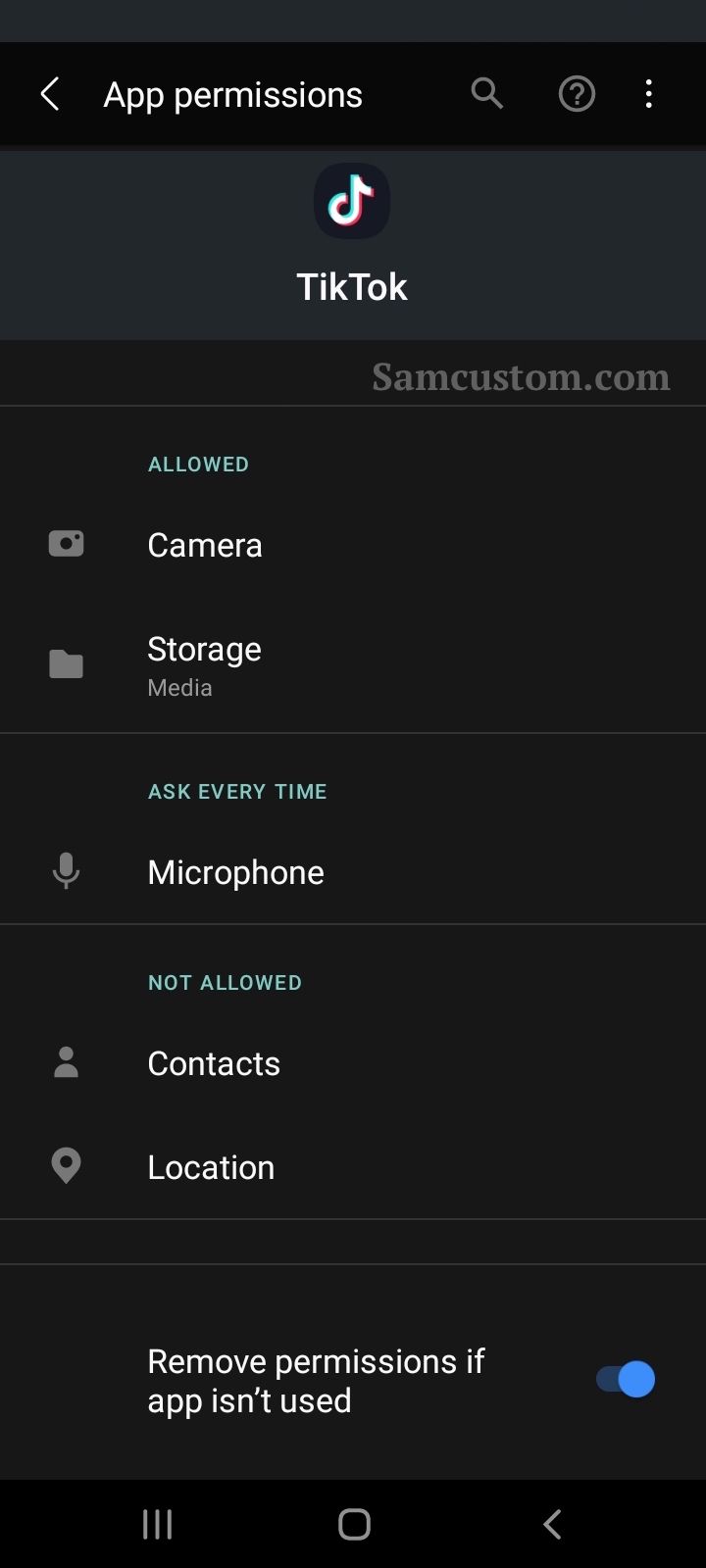Viewport: 706px width, 1568px height.
Task: Open the Contacts permission
Action: [x=353, y=1063]
